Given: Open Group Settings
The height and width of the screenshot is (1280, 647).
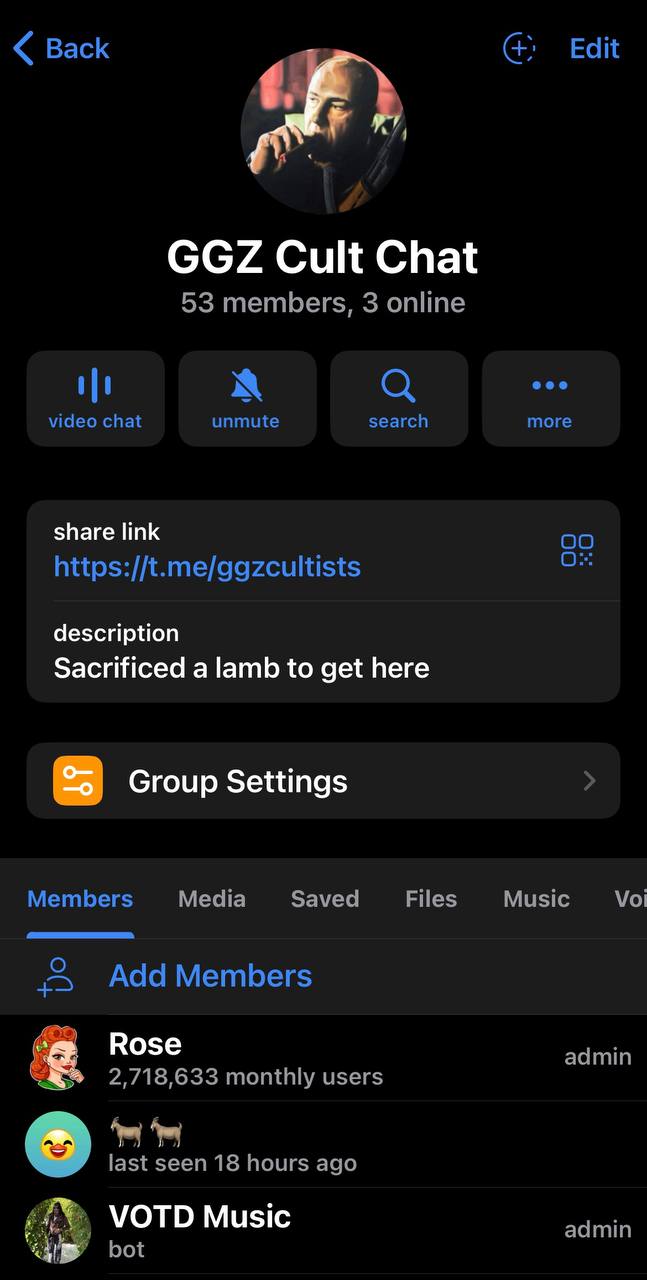Looking at the screenshot, I should [323, 781].
